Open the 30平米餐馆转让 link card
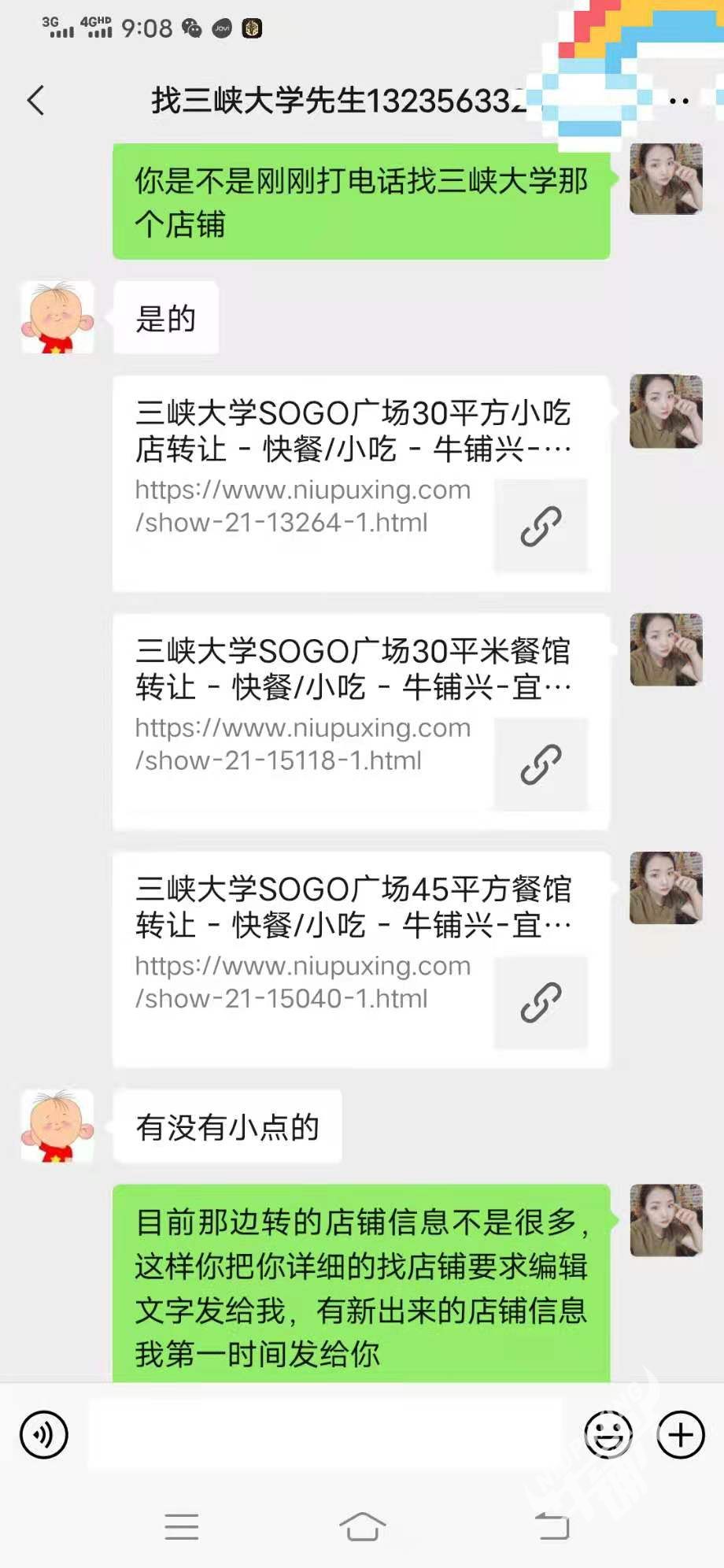The height and width of the screenshot is (1568, 724). point(360,720)
